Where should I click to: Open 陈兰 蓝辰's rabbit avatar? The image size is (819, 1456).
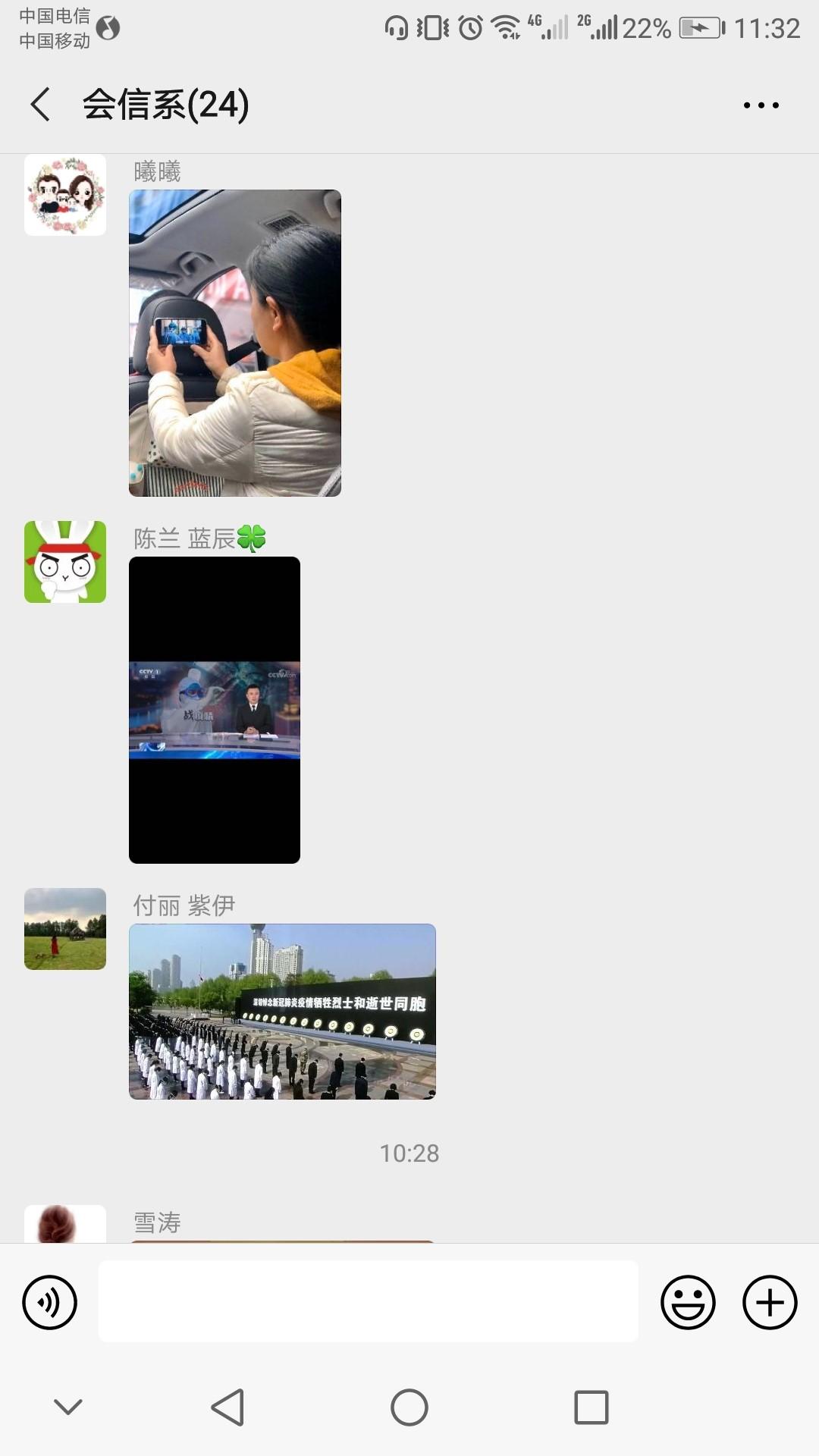65,562
